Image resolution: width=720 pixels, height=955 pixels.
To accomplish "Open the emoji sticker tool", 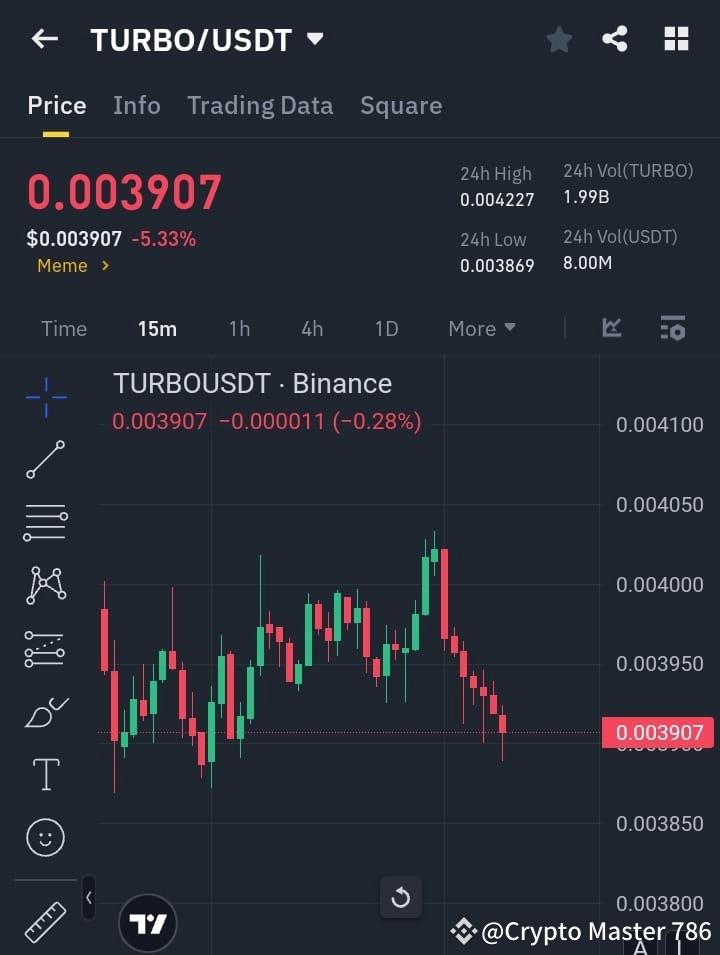I will [x=45, y=837].
